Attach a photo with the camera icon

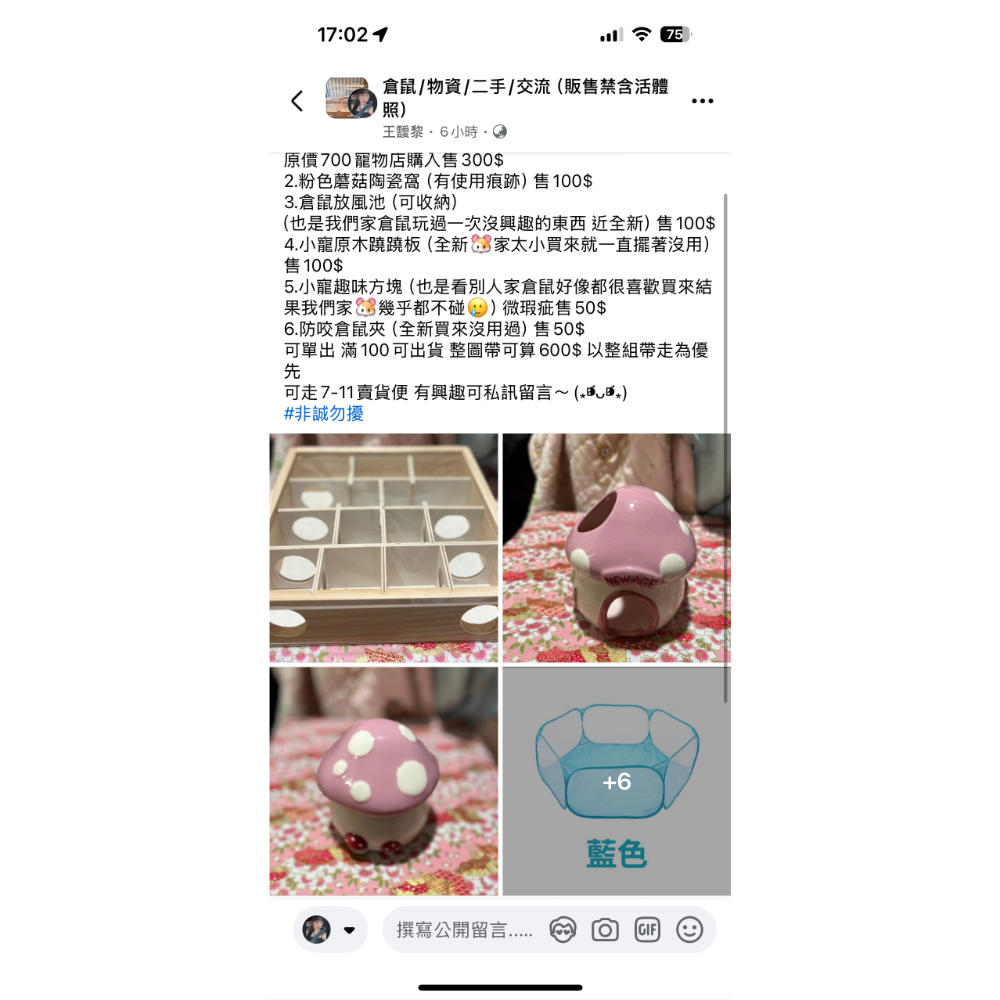605,930
